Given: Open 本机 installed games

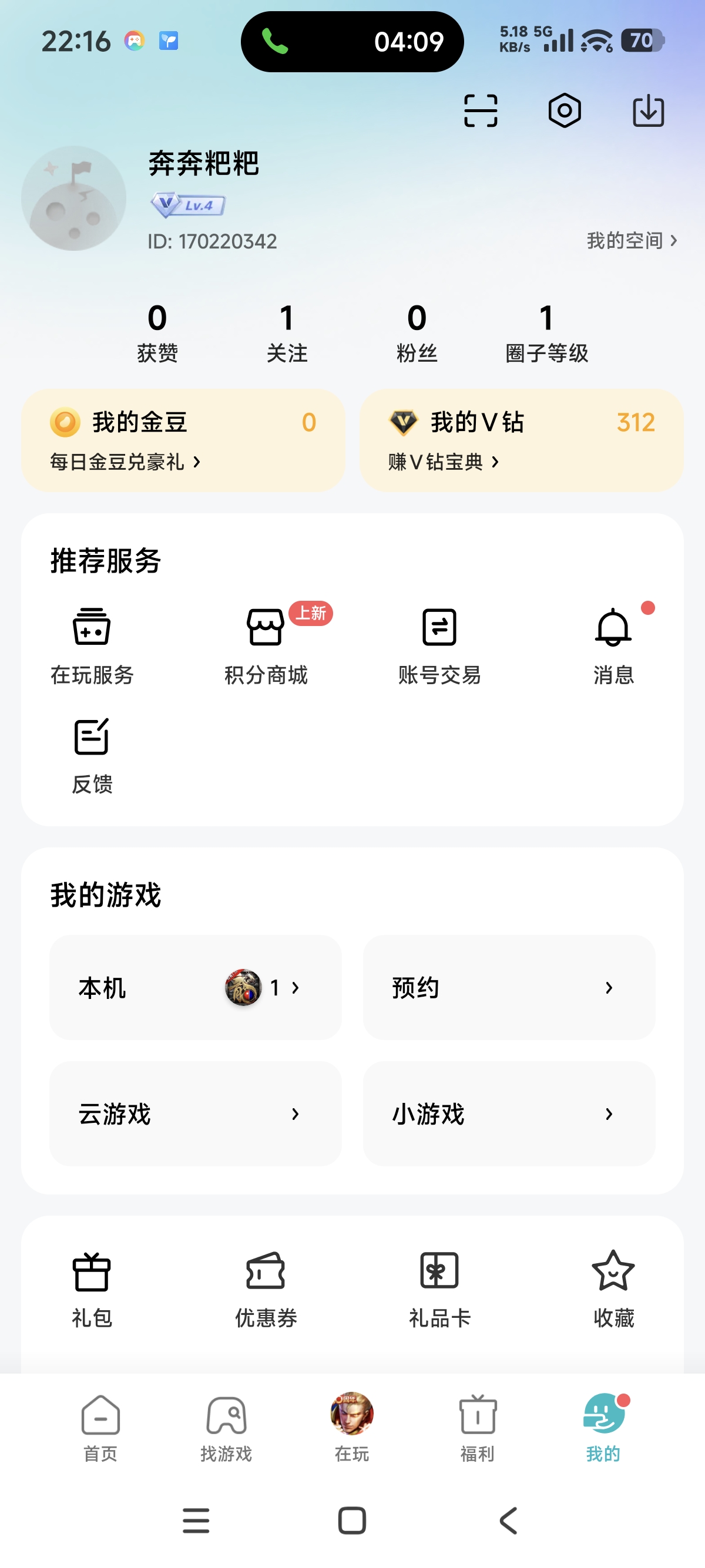Looking at the screenshot, I should 195,987.
